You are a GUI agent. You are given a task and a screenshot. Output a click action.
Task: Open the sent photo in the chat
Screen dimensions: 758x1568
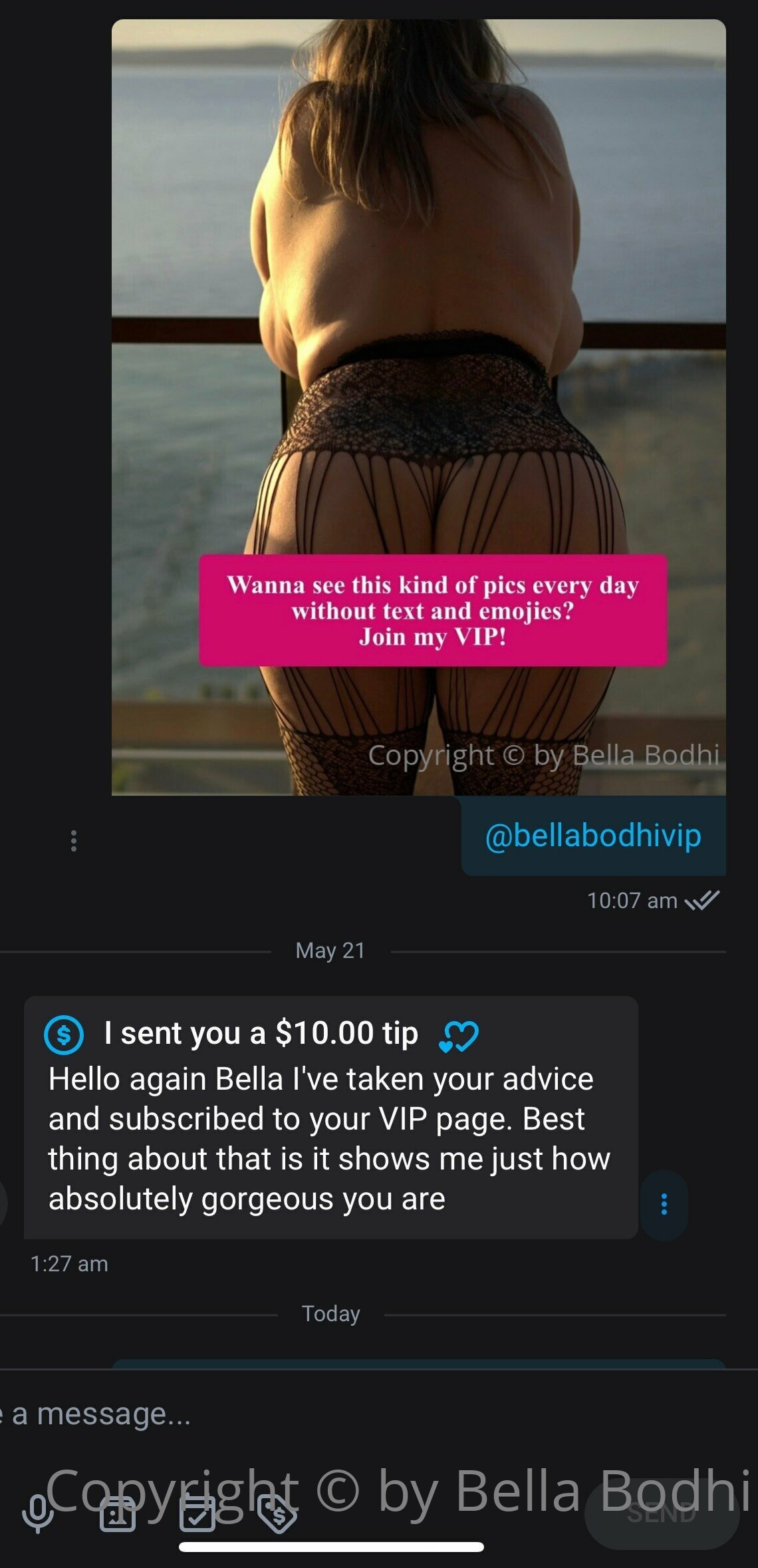coord(418,407)
